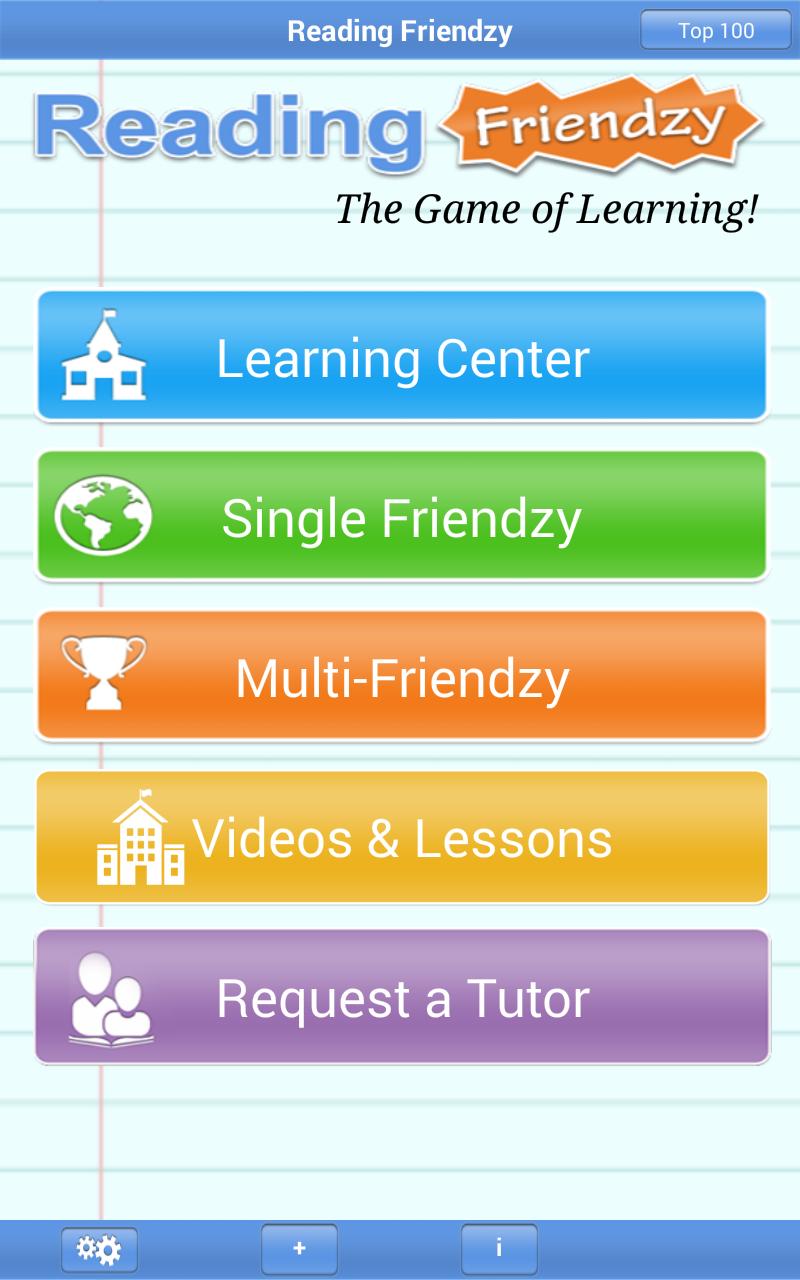Open Videos & Lessons
800x1280 pixels.
pos(402,838)
